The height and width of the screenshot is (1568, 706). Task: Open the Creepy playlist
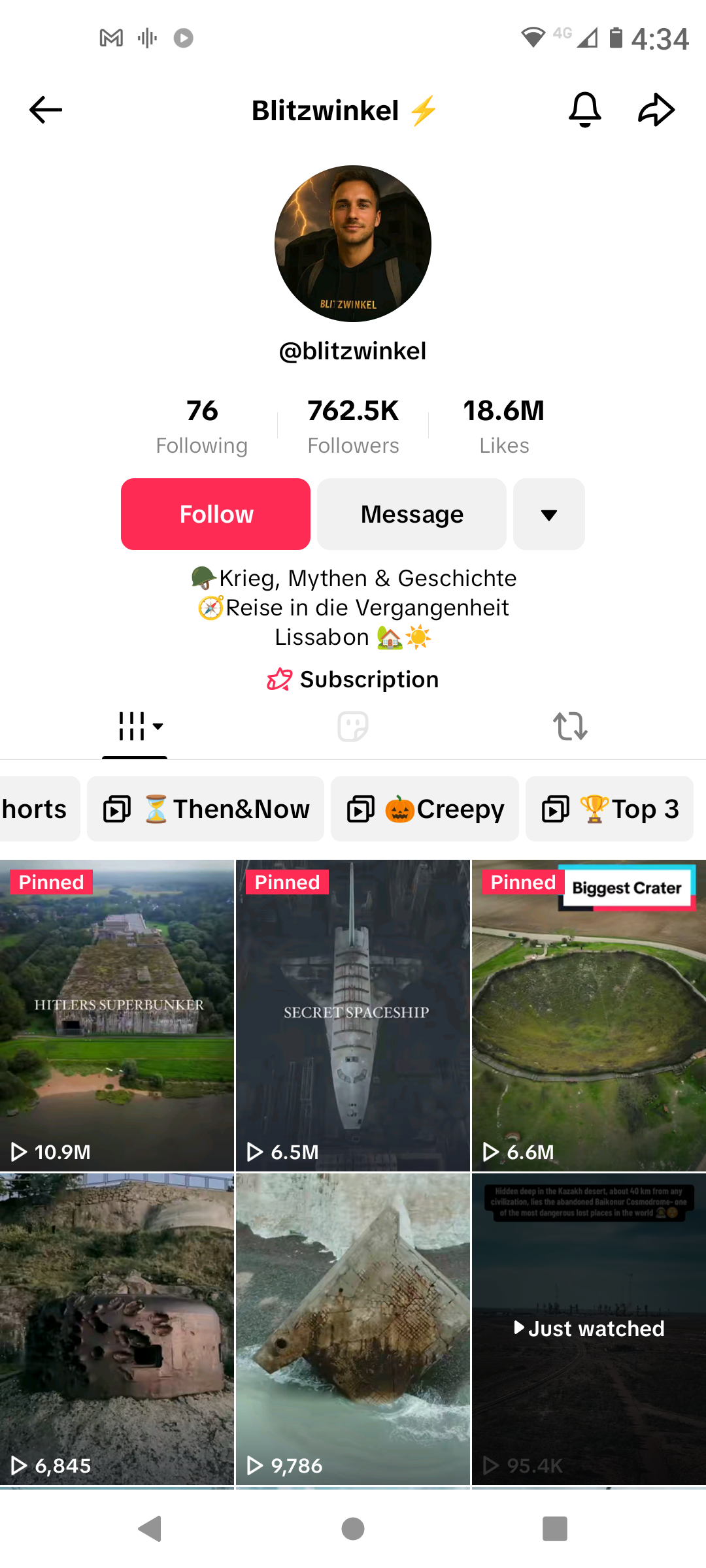(425, 809)
